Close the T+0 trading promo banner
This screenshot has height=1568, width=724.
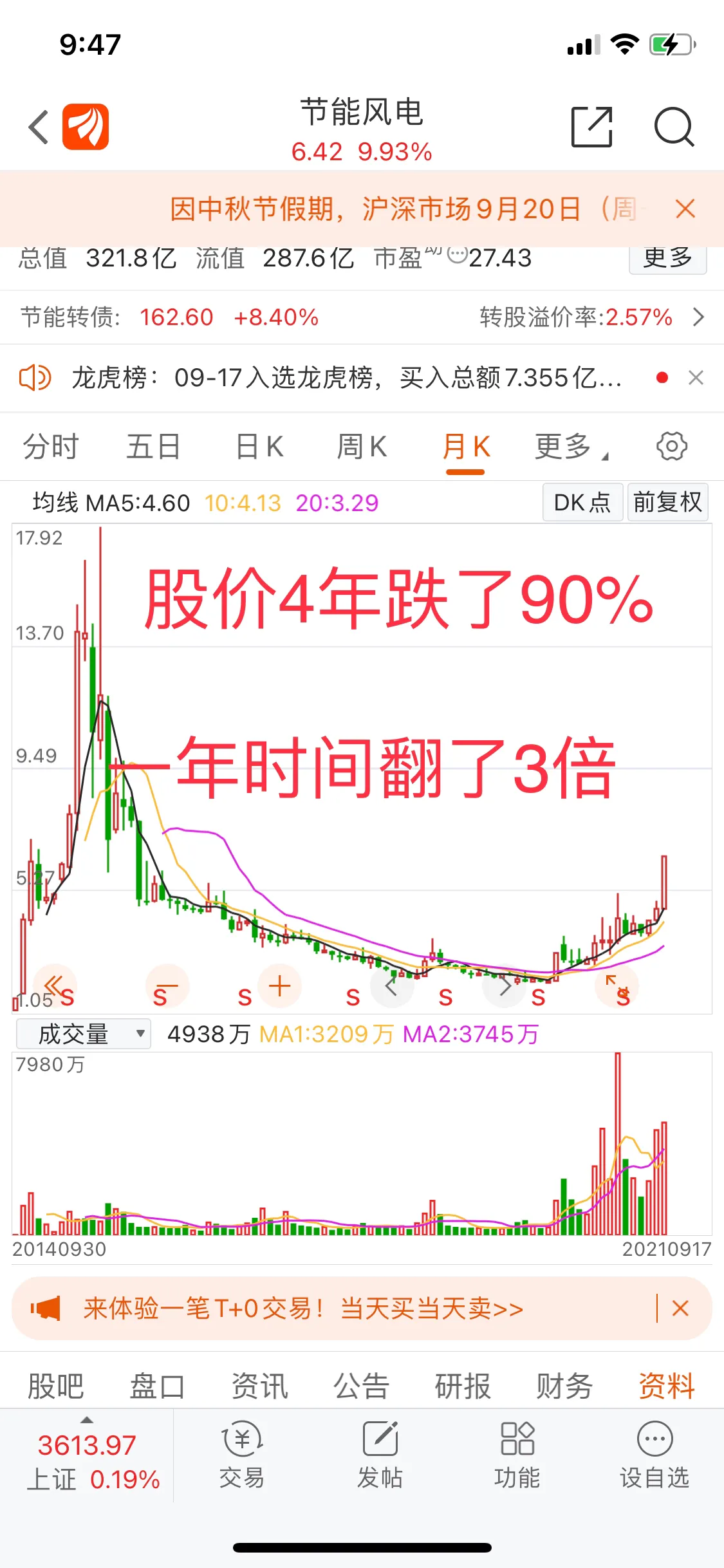680,1309
